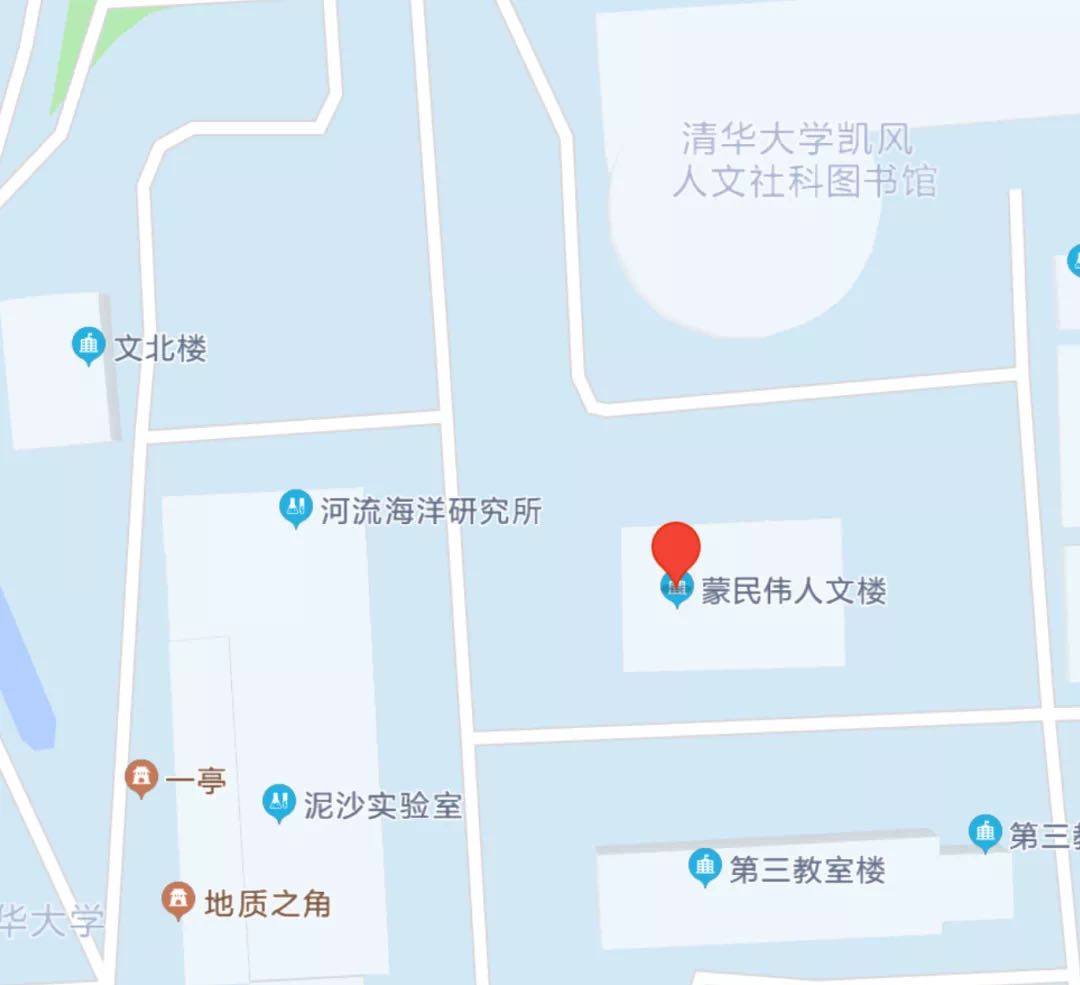
Task: Open the 地质之角 landmark marker
Action: [179, 900]
